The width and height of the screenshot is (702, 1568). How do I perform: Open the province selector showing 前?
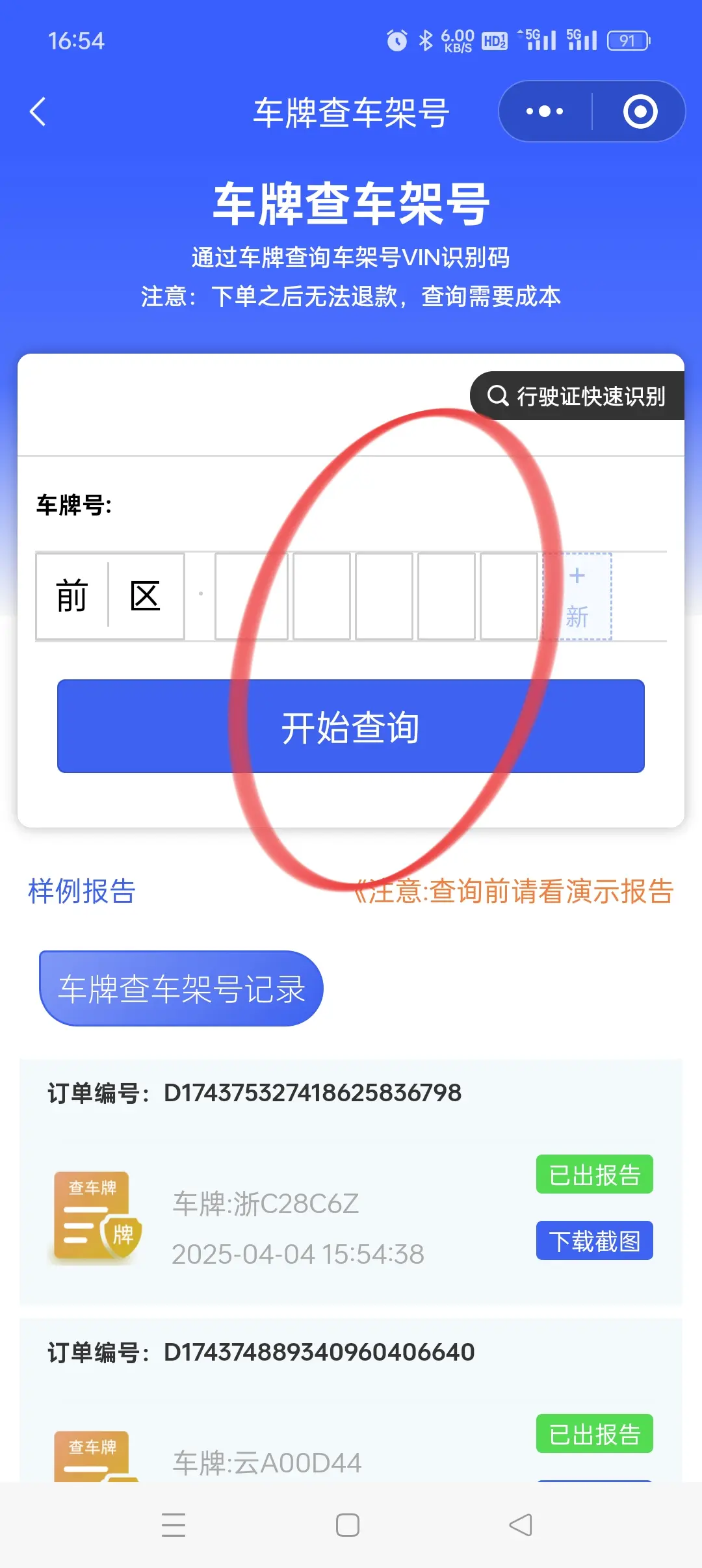[x=71, y=595]
